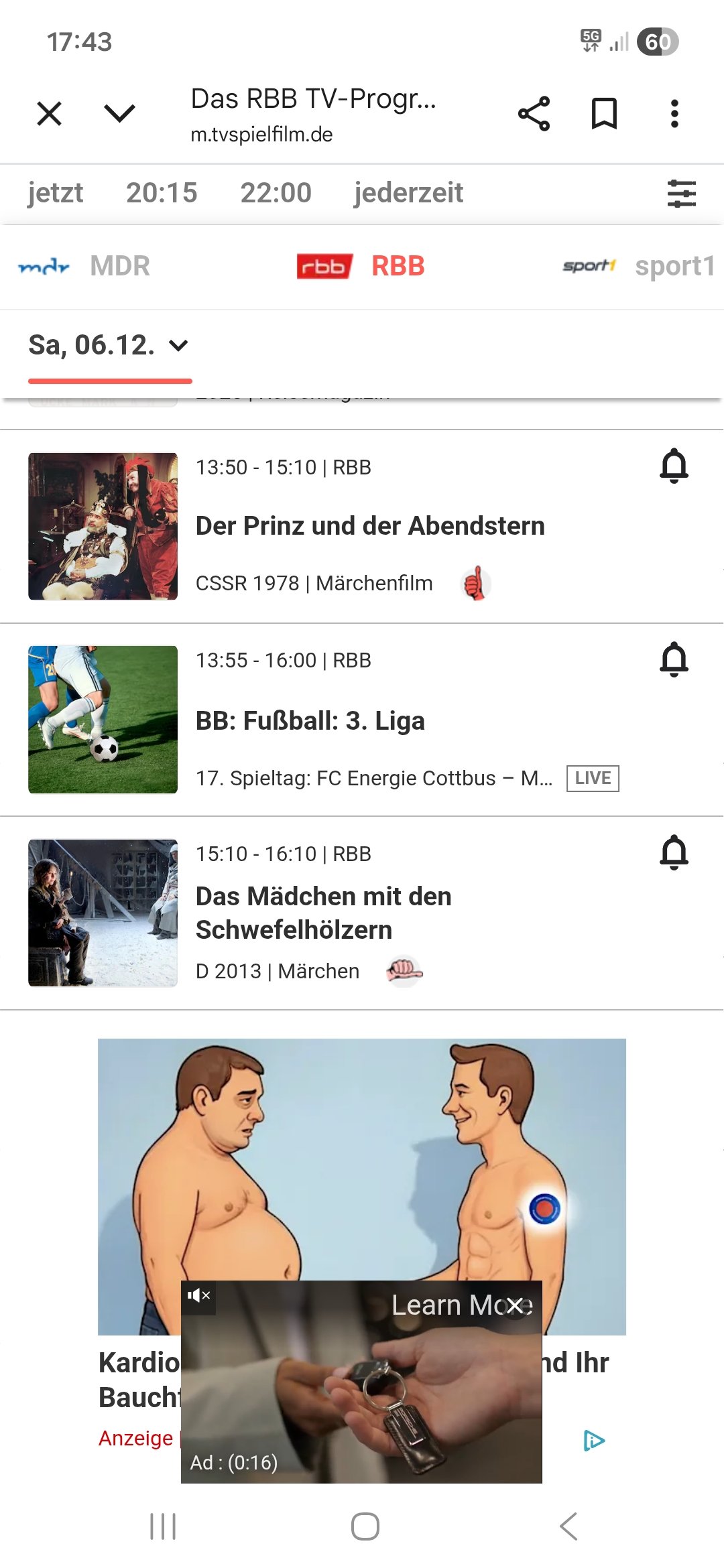Go back with the system back button

568,1526
